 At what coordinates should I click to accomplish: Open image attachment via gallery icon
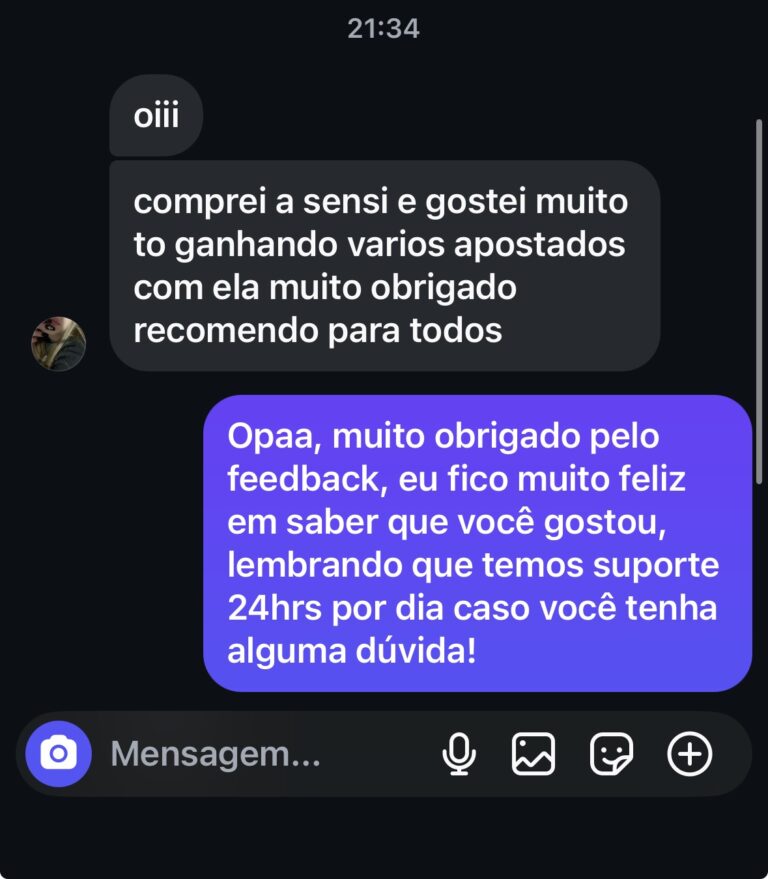tap(535, 755)
